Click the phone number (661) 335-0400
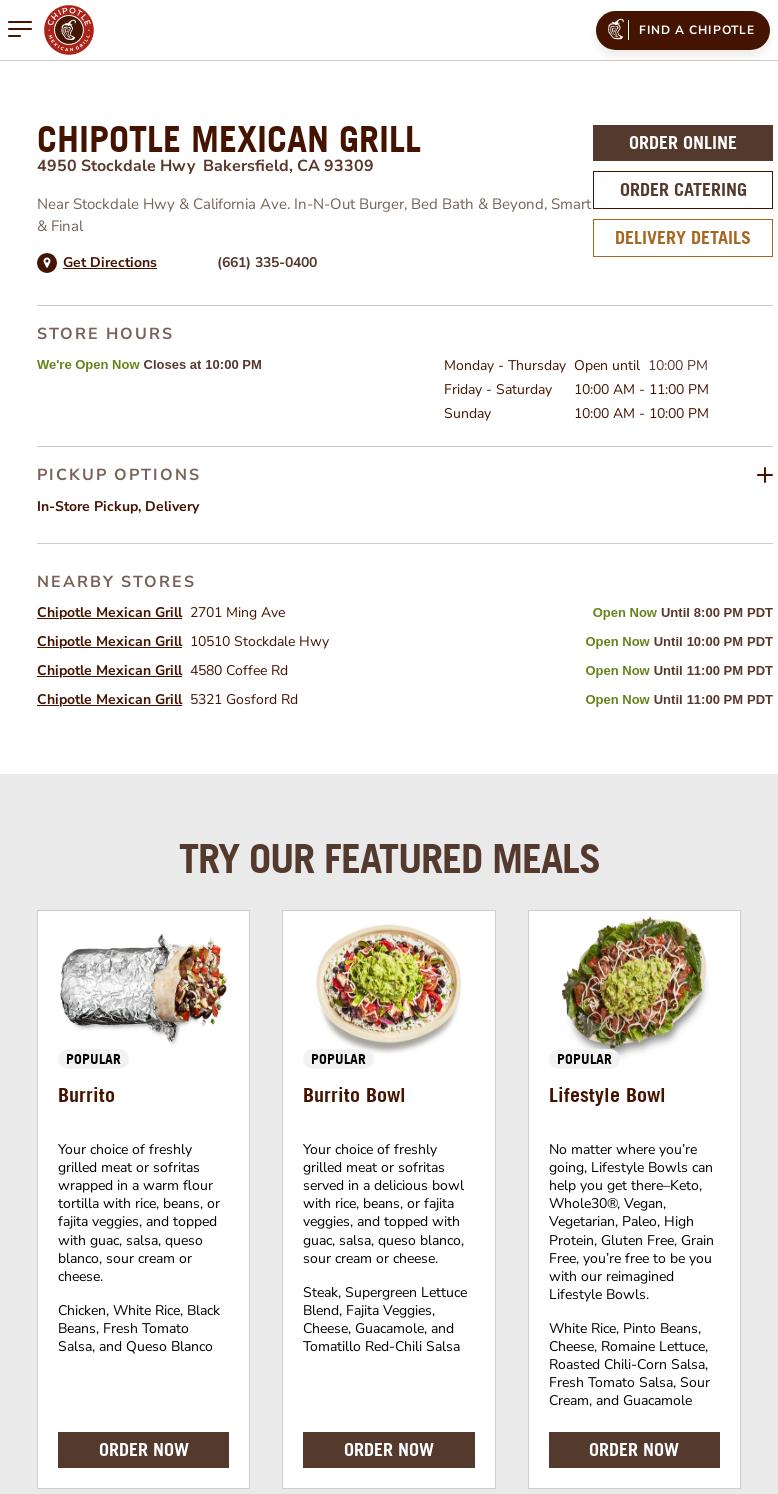This screenshot has width=778, height=1494. (x=267, y=262)
